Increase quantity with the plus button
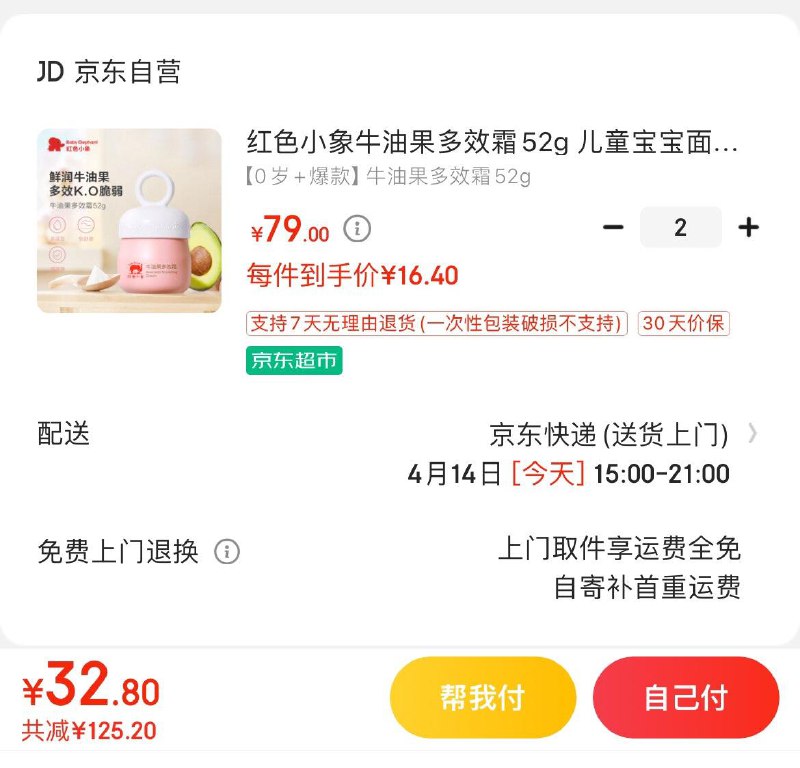Screen dimensions: 800x768 tap(748, 228)
